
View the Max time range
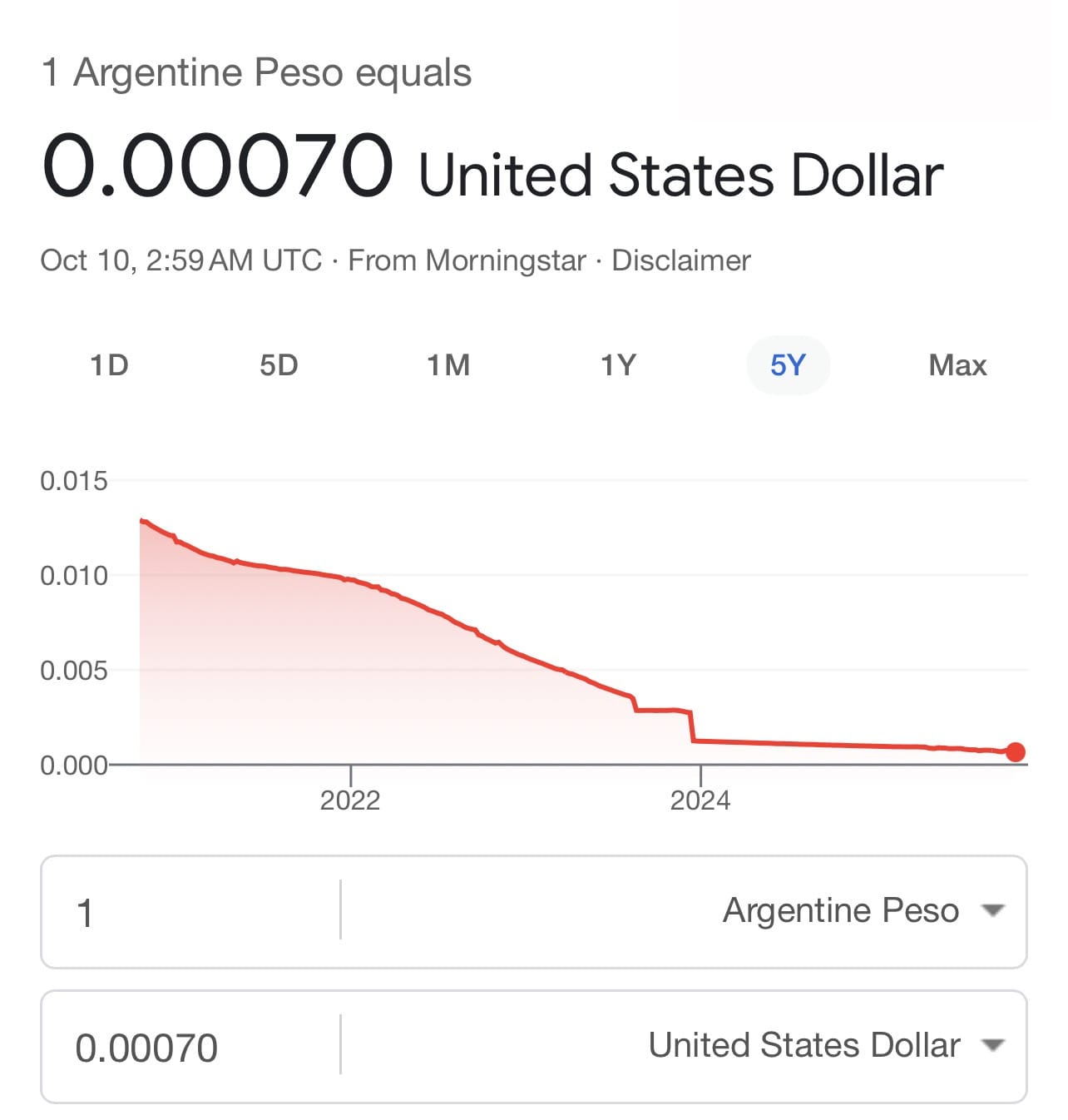957,365
